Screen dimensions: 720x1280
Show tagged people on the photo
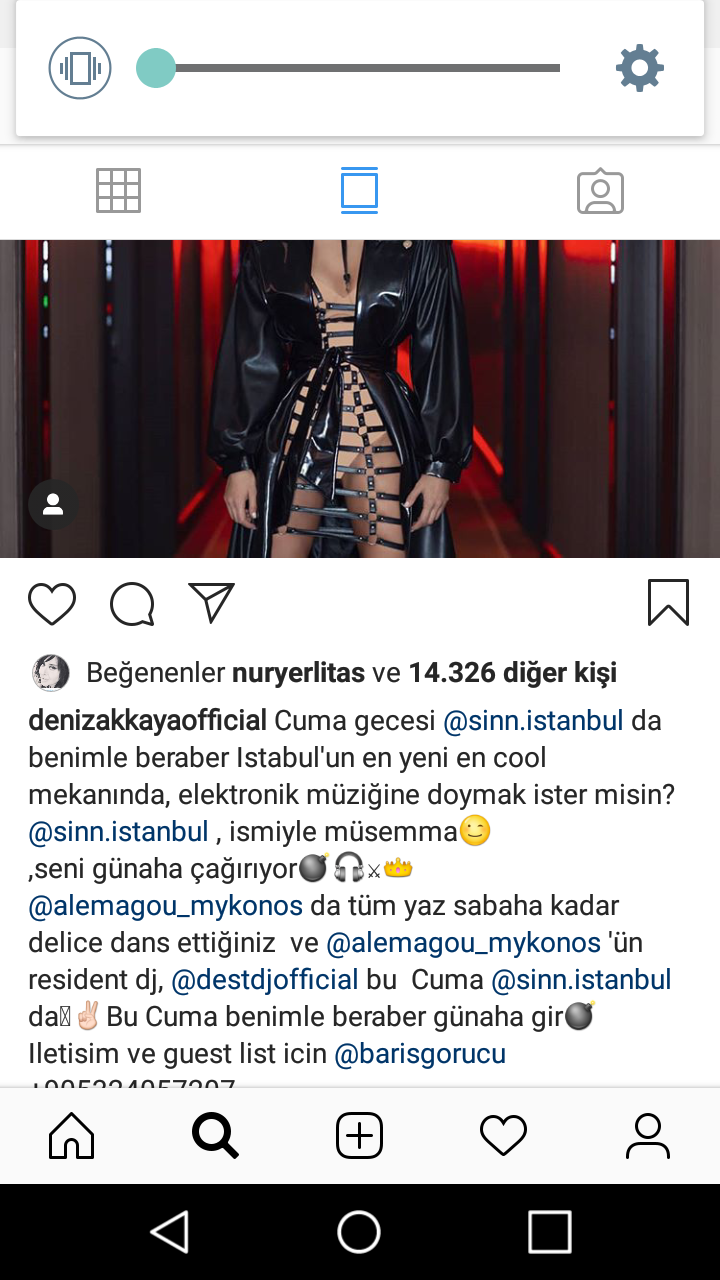(x=54, y=505)
